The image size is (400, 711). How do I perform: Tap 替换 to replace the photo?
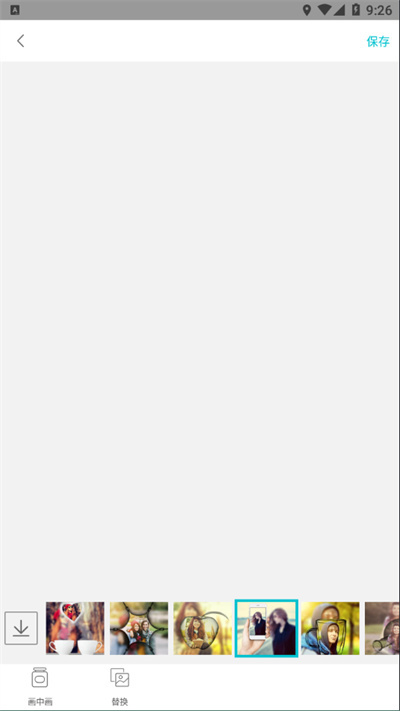click(x=120, y=687)
